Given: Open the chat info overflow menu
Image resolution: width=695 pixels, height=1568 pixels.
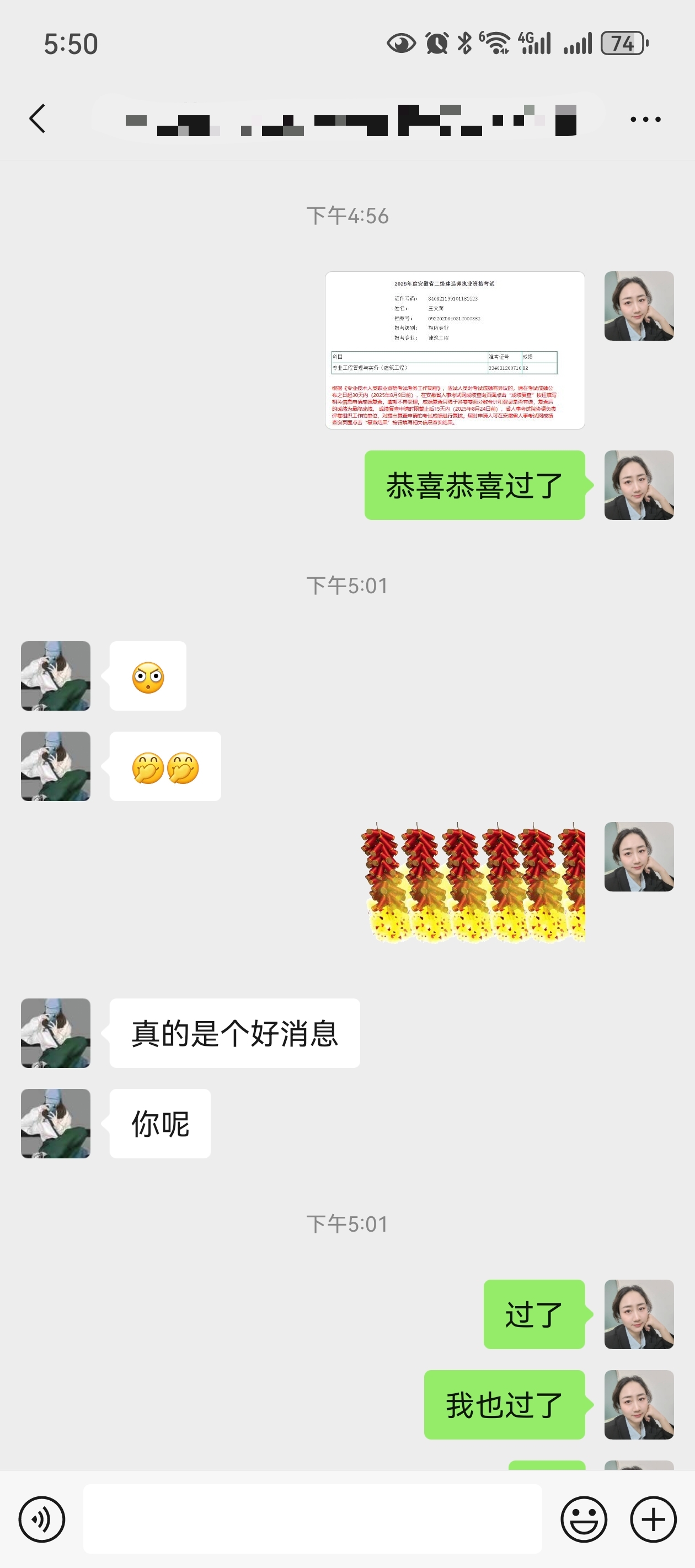Looking at the screenshot, I should 645,119.
